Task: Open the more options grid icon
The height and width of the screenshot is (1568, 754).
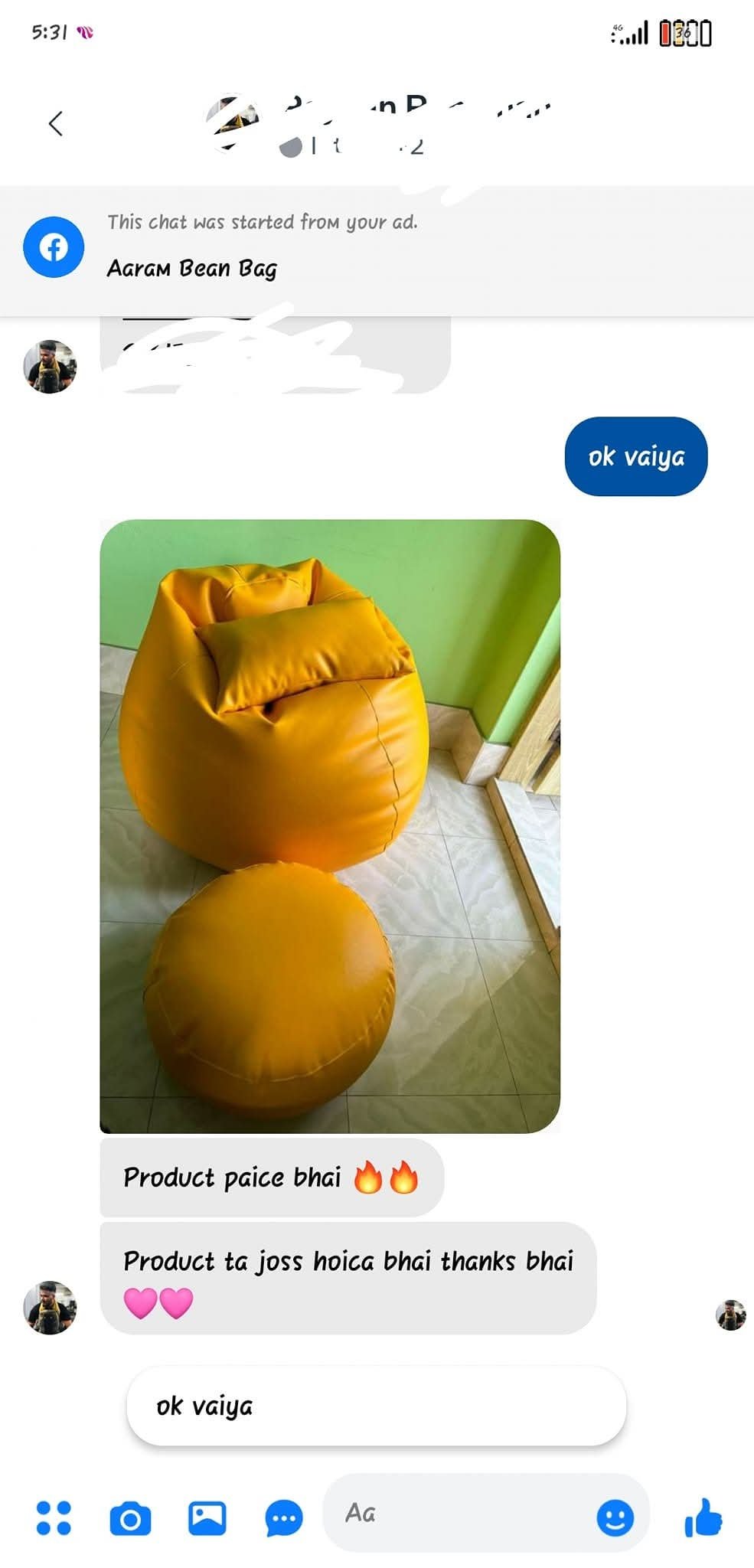Action: (54, 1517)
